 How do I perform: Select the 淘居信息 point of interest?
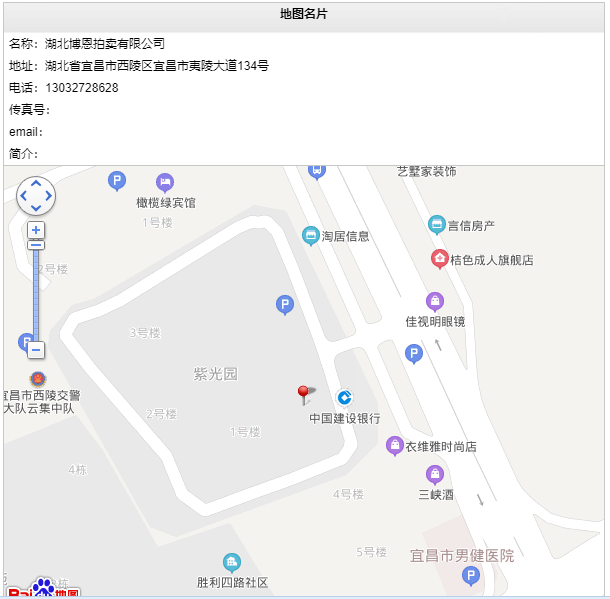point(311,236)
